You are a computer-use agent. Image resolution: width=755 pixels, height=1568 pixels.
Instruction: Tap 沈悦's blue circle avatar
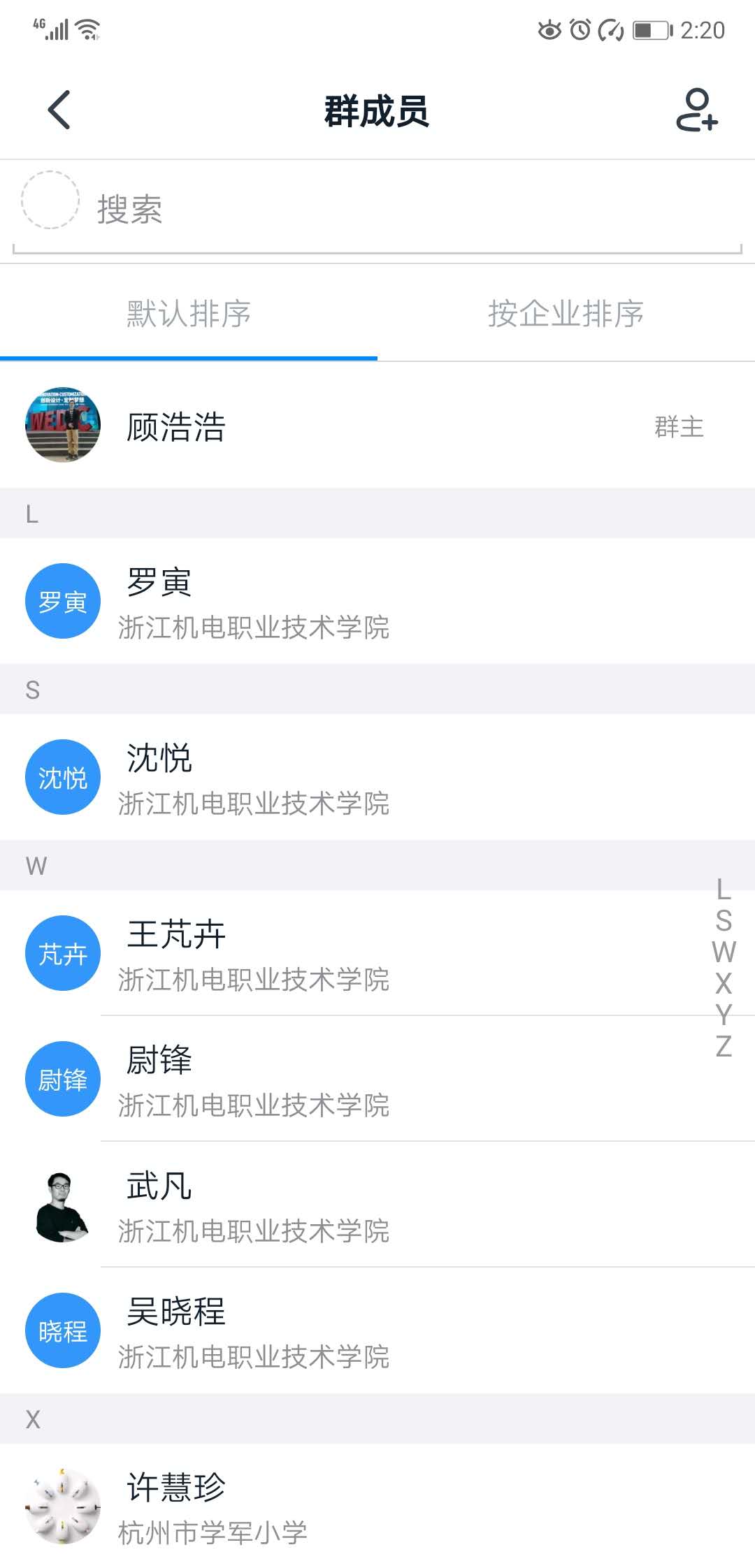(62, 776)
